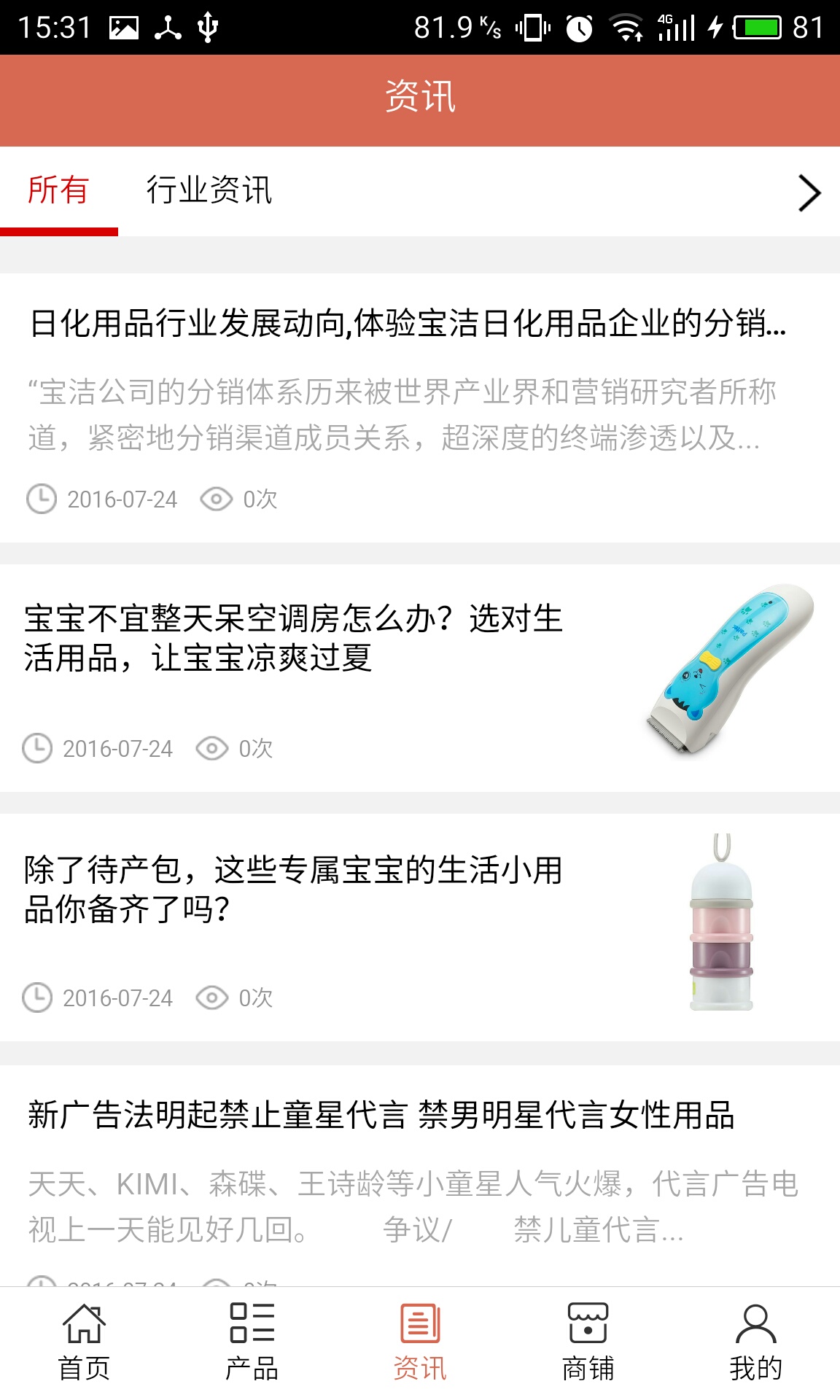Open the 新广告法明起禁止童星代言 article

[381, 1116]
